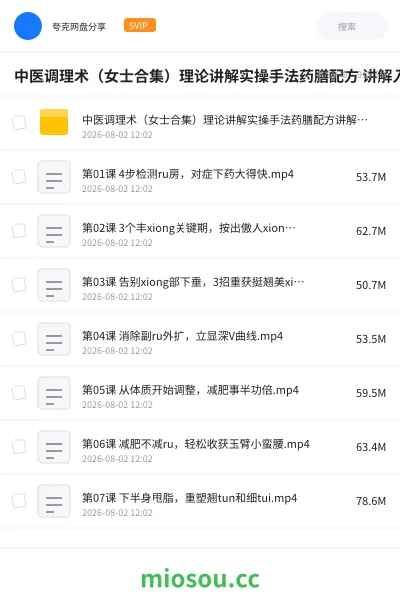400x600 pixels.
Task: Open file 第01课 4步检测ru房
Action: 200,177
